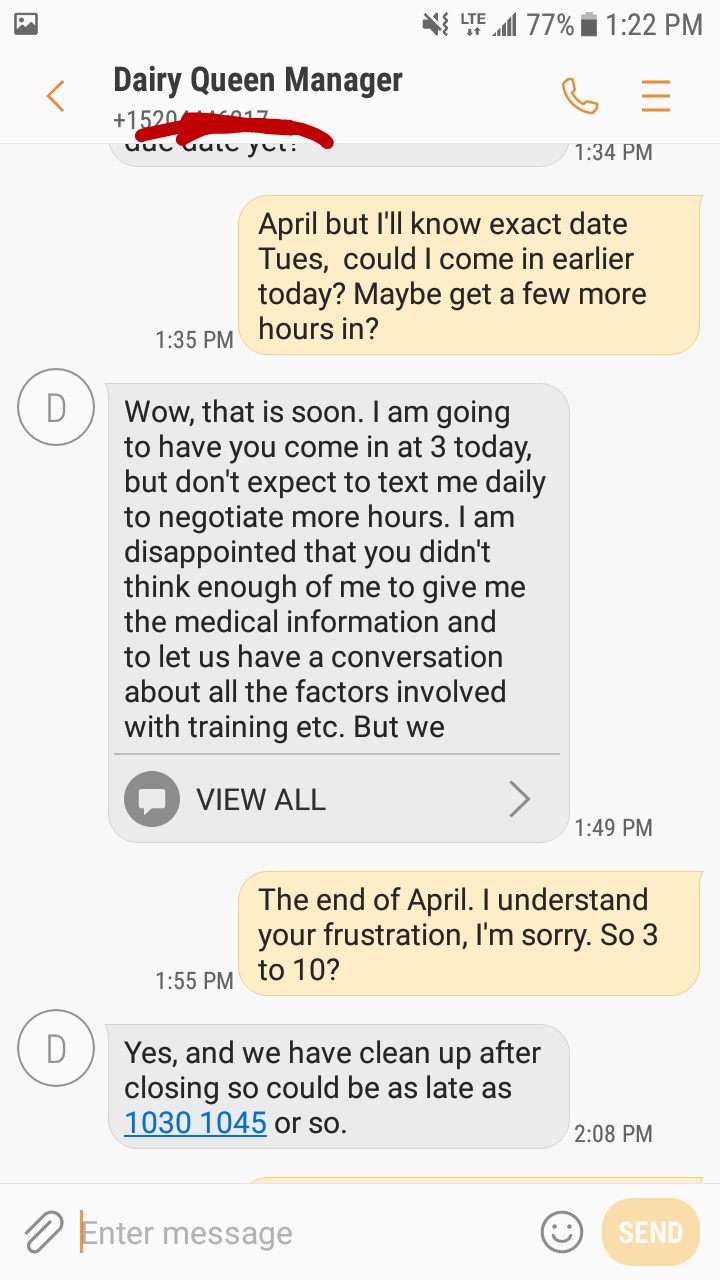
Task: Open contact avatar D beside the clean-up message
Action: pyautogui.click(x=56, y=1049)
